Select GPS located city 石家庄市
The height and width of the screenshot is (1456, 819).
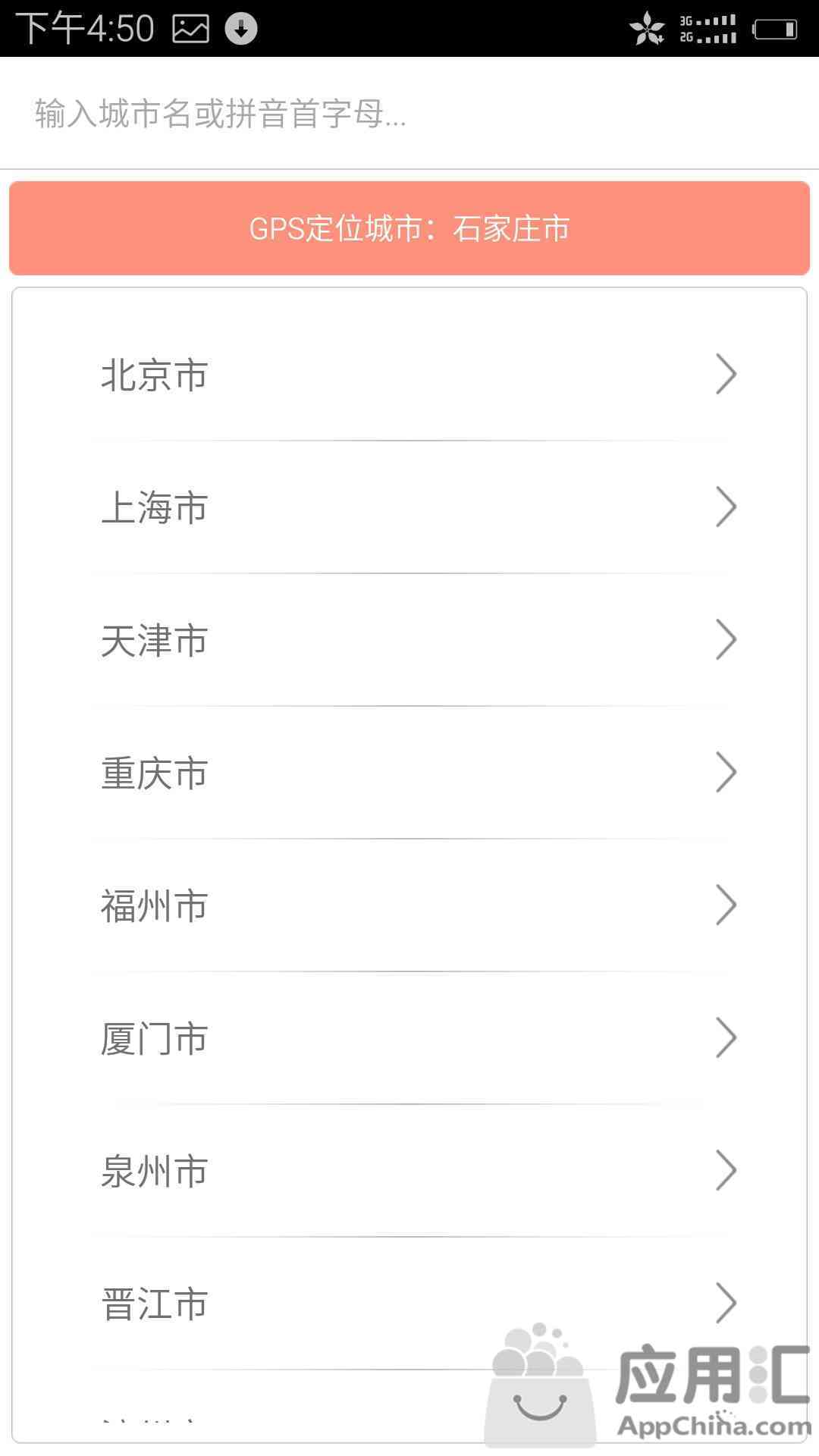[409, 228]
